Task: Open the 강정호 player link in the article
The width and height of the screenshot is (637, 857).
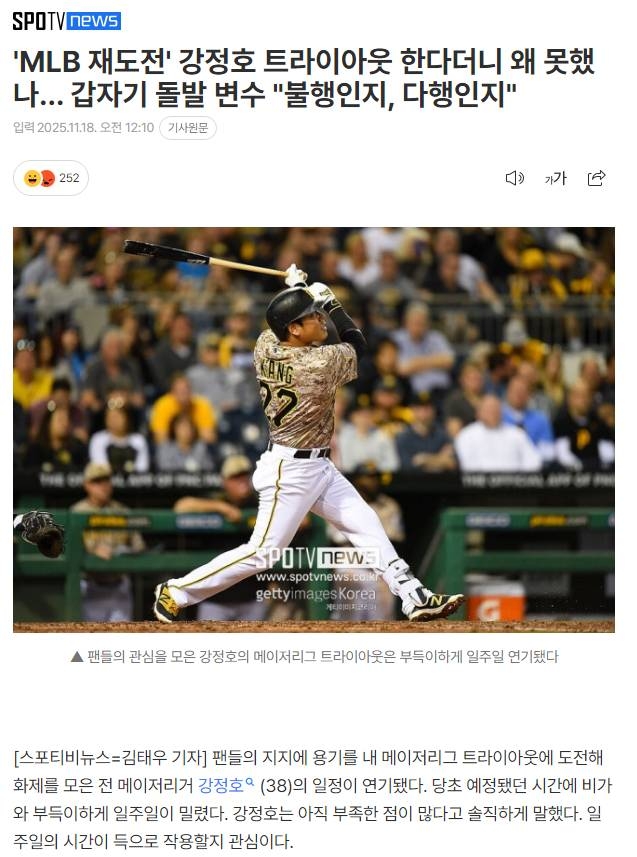Action: pyautogui.click(x=226, y=785)
